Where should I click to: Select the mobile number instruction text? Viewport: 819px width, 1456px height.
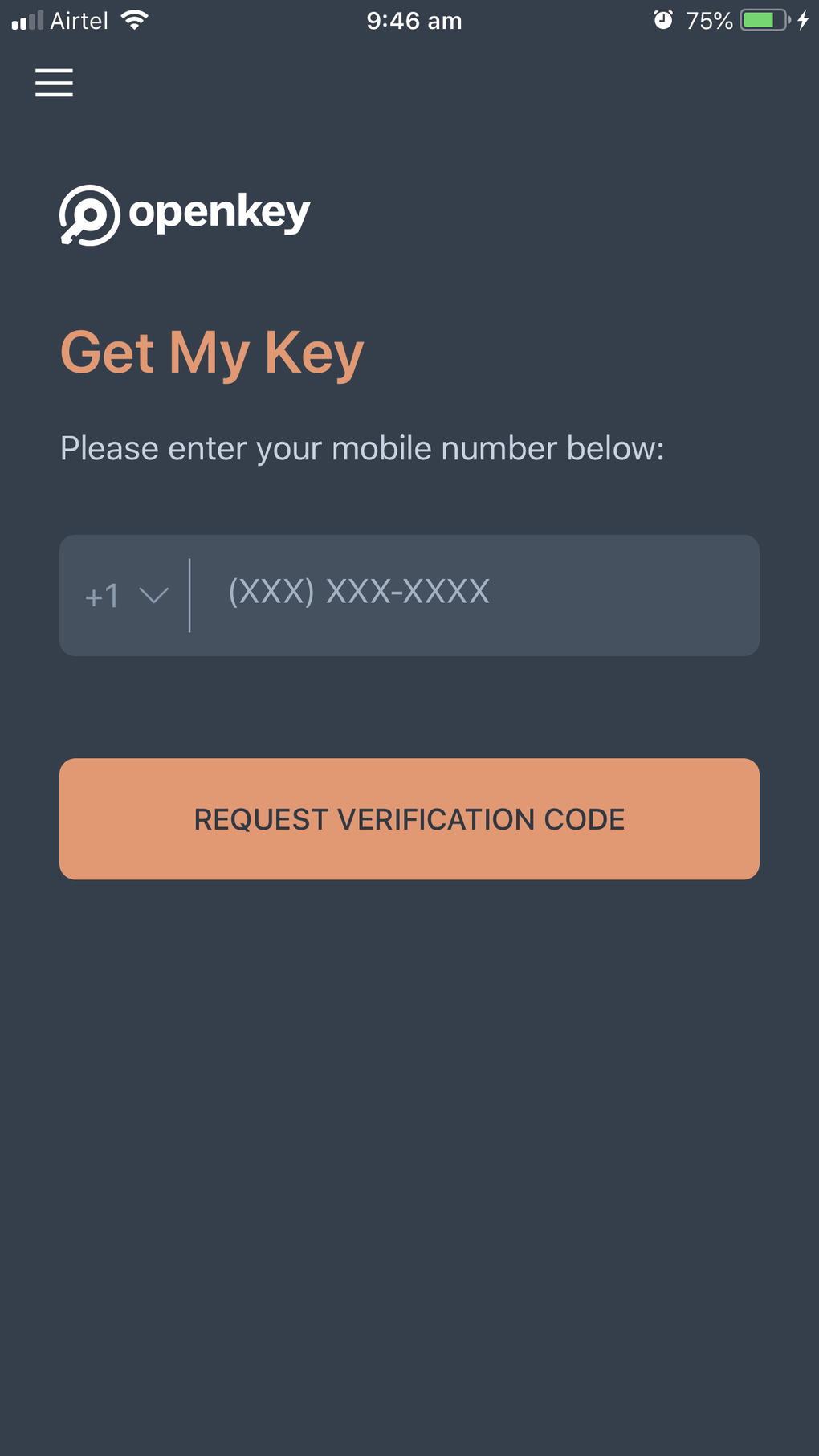click(x=362, y=448)
